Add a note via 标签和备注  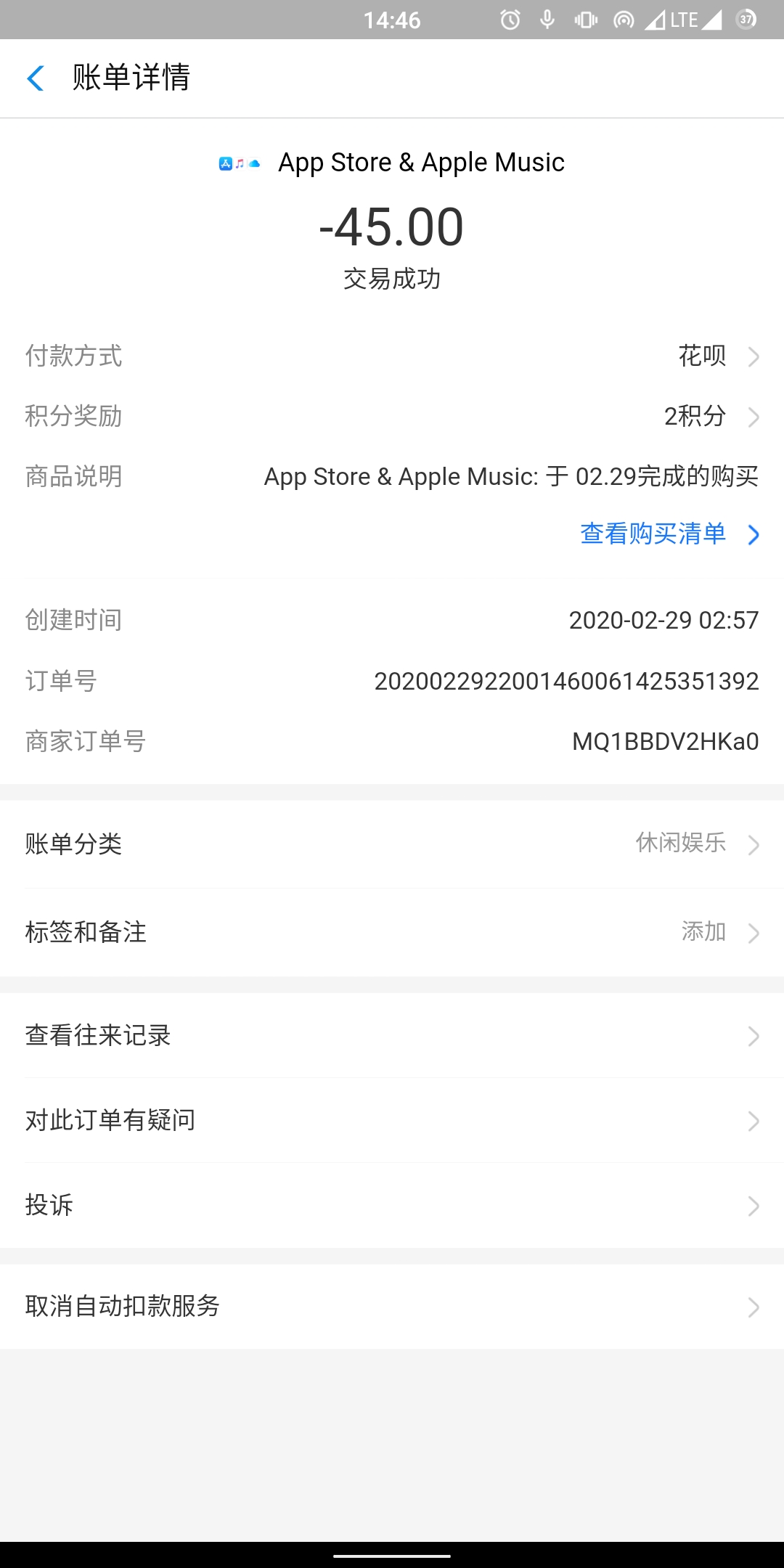point(392,932)
